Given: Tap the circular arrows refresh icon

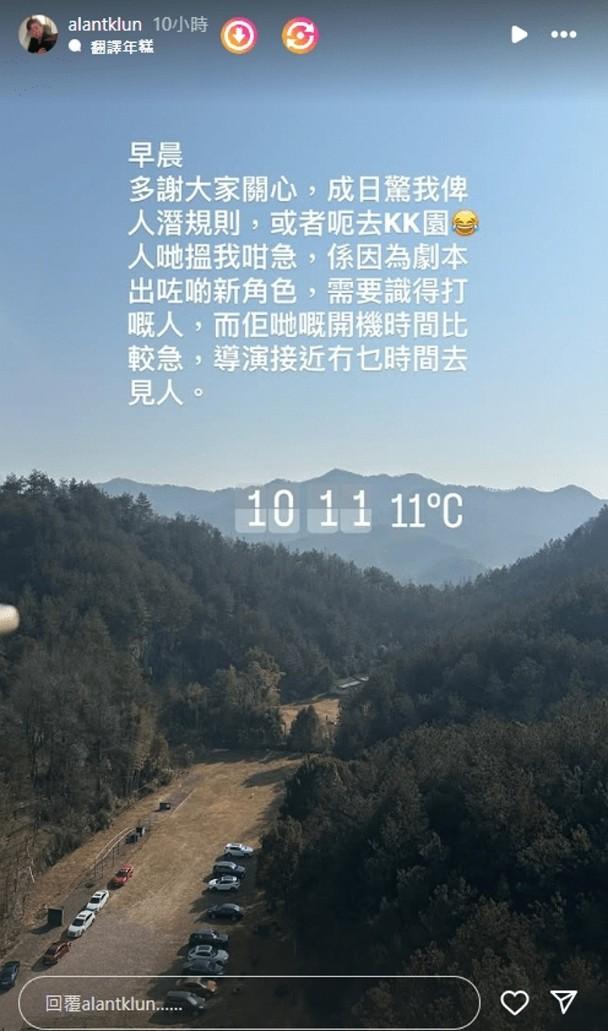Looking at the screenshot, I should [300, 36].
